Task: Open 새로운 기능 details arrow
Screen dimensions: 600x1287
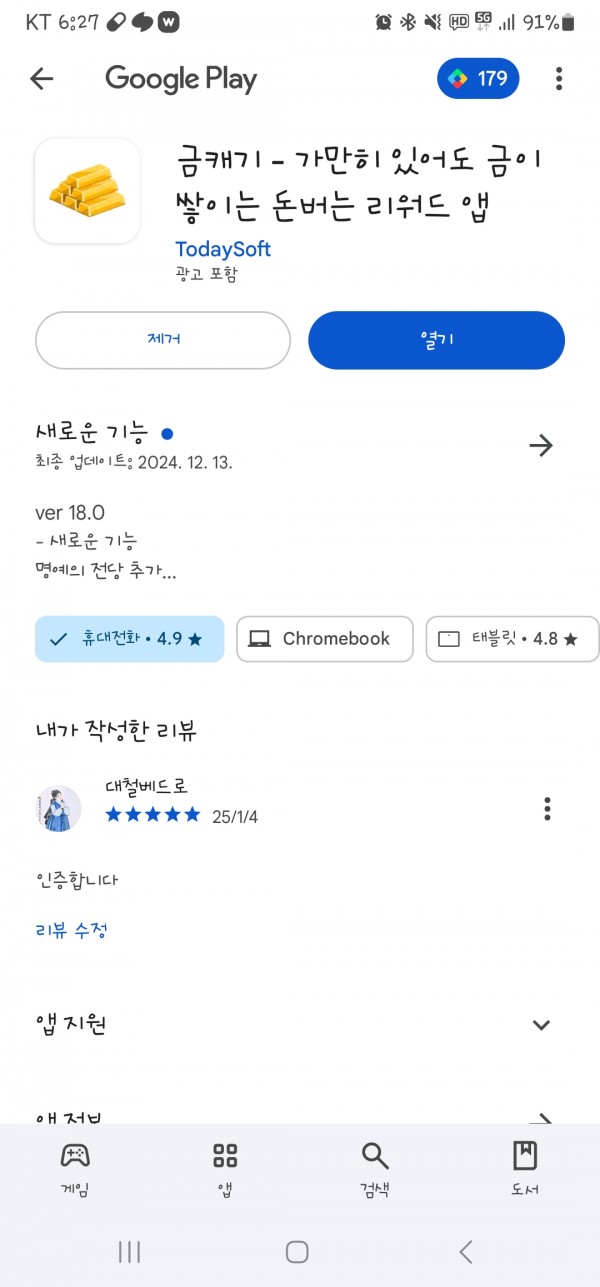Action: [541, 445]
